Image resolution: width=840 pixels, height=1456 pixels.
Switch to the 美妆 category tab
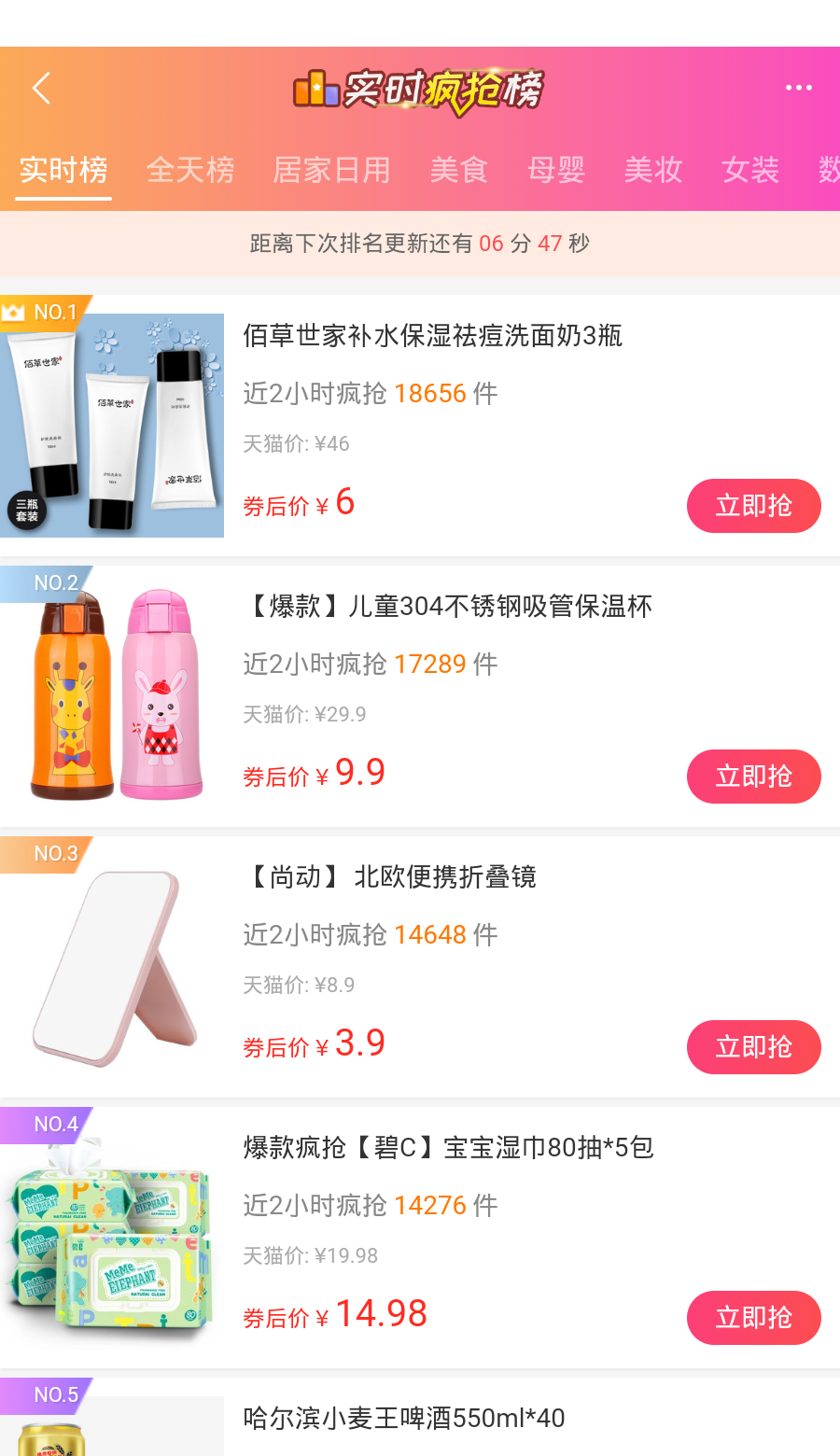click(653, 170)
